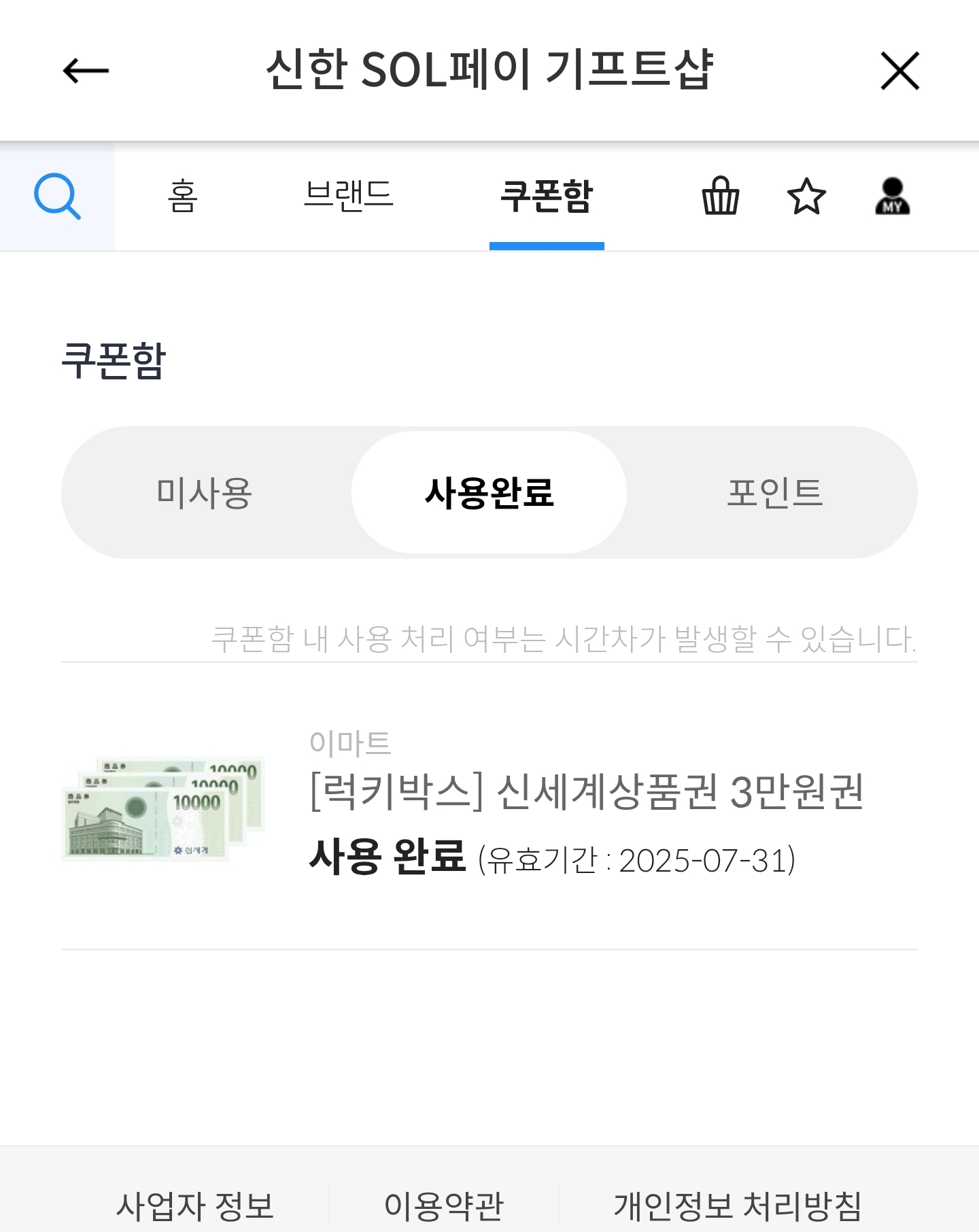This screenshot has width=979, height=1232.
Task: Open favorites star icon
Action: pos(806,196)
